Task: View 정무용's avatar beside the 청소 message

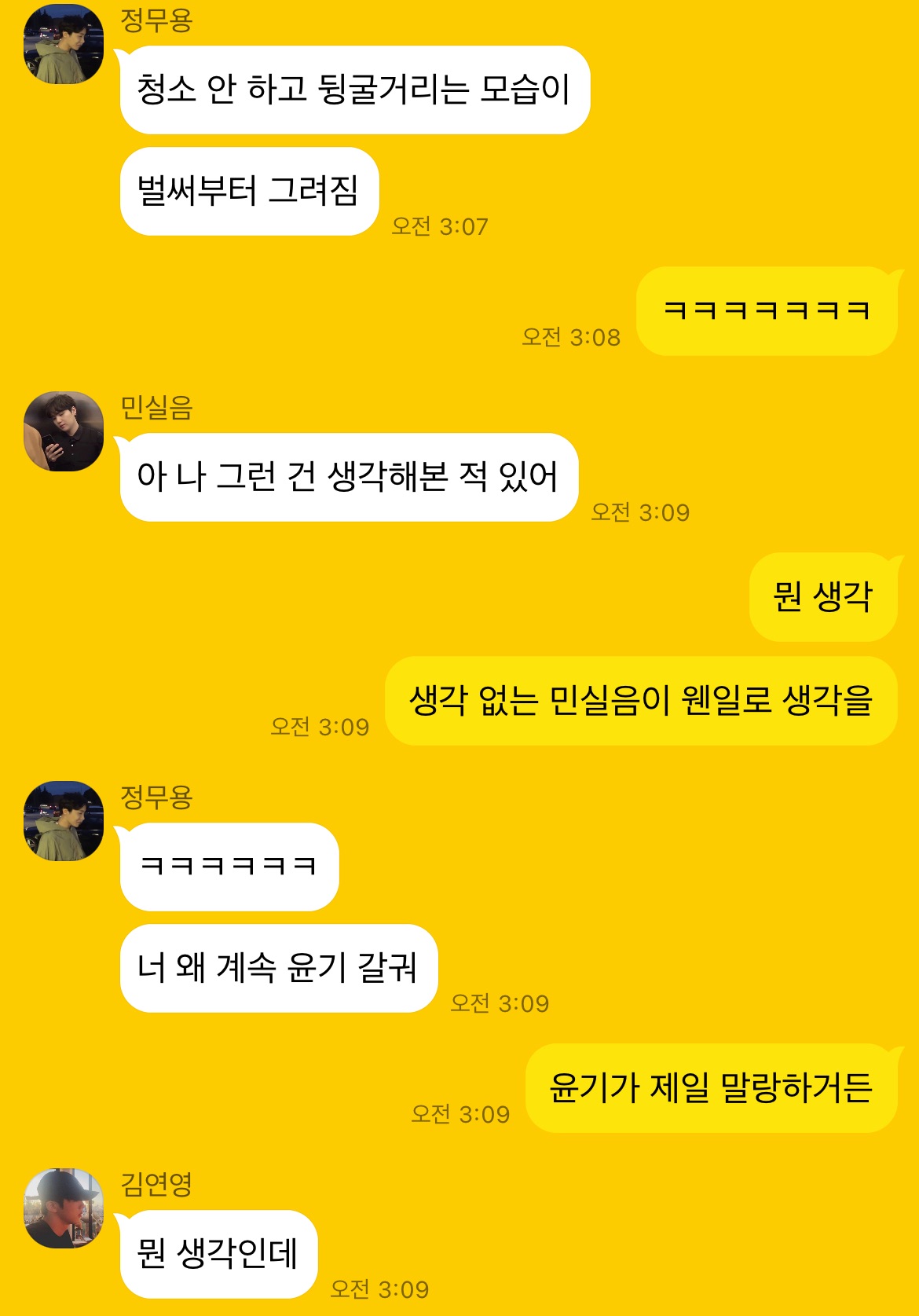Action: tap(64, 44)
